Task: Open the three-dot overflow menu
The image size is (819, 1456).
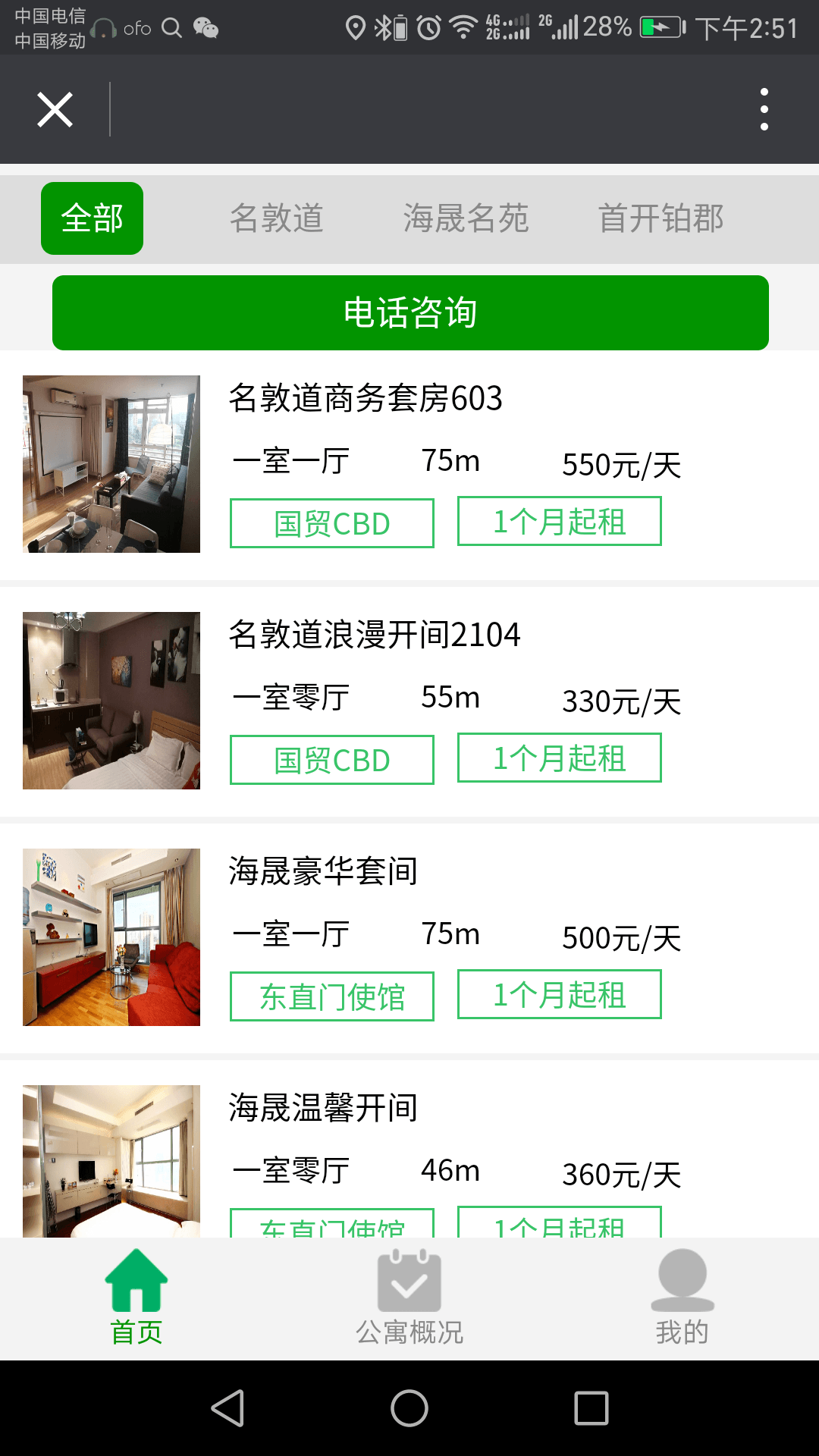Action: click(764, 110)
